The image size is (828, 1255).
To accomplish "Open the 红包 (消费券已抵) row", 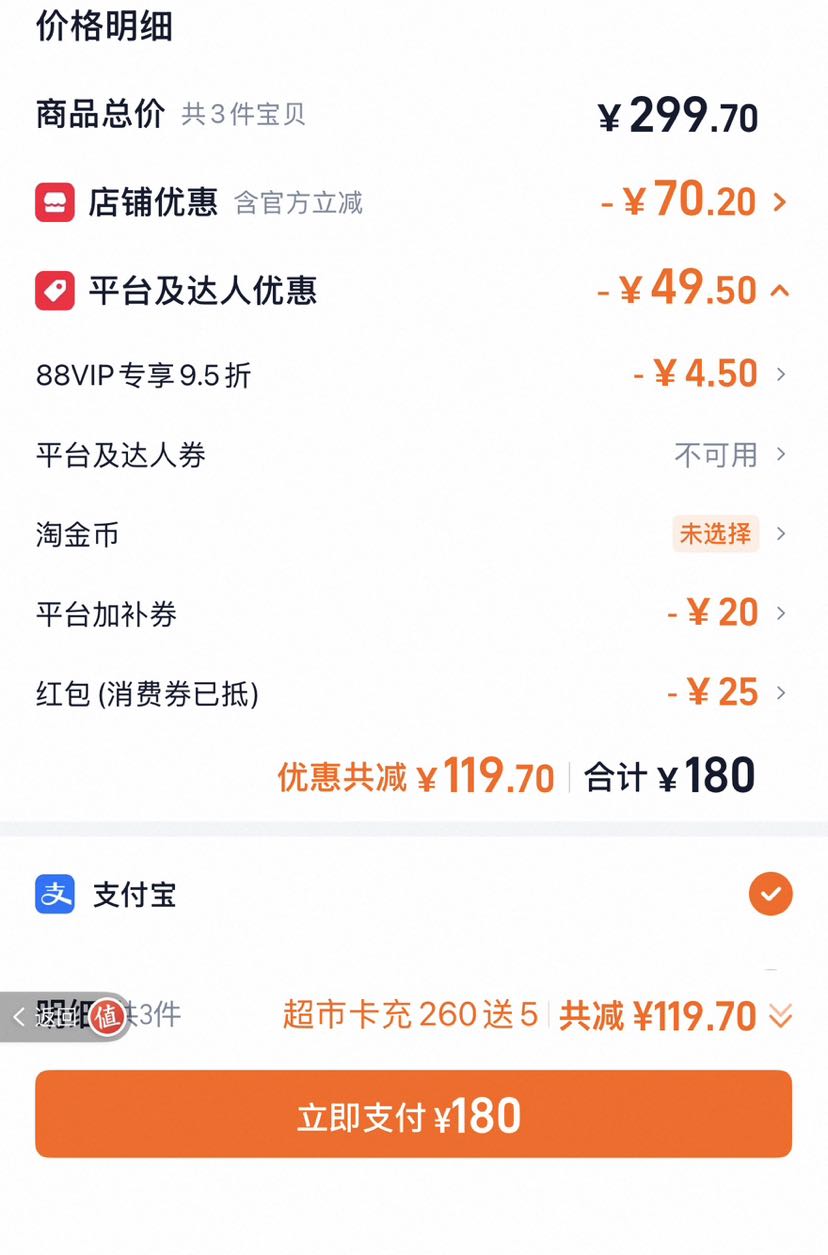I will [x=413, y=693].
